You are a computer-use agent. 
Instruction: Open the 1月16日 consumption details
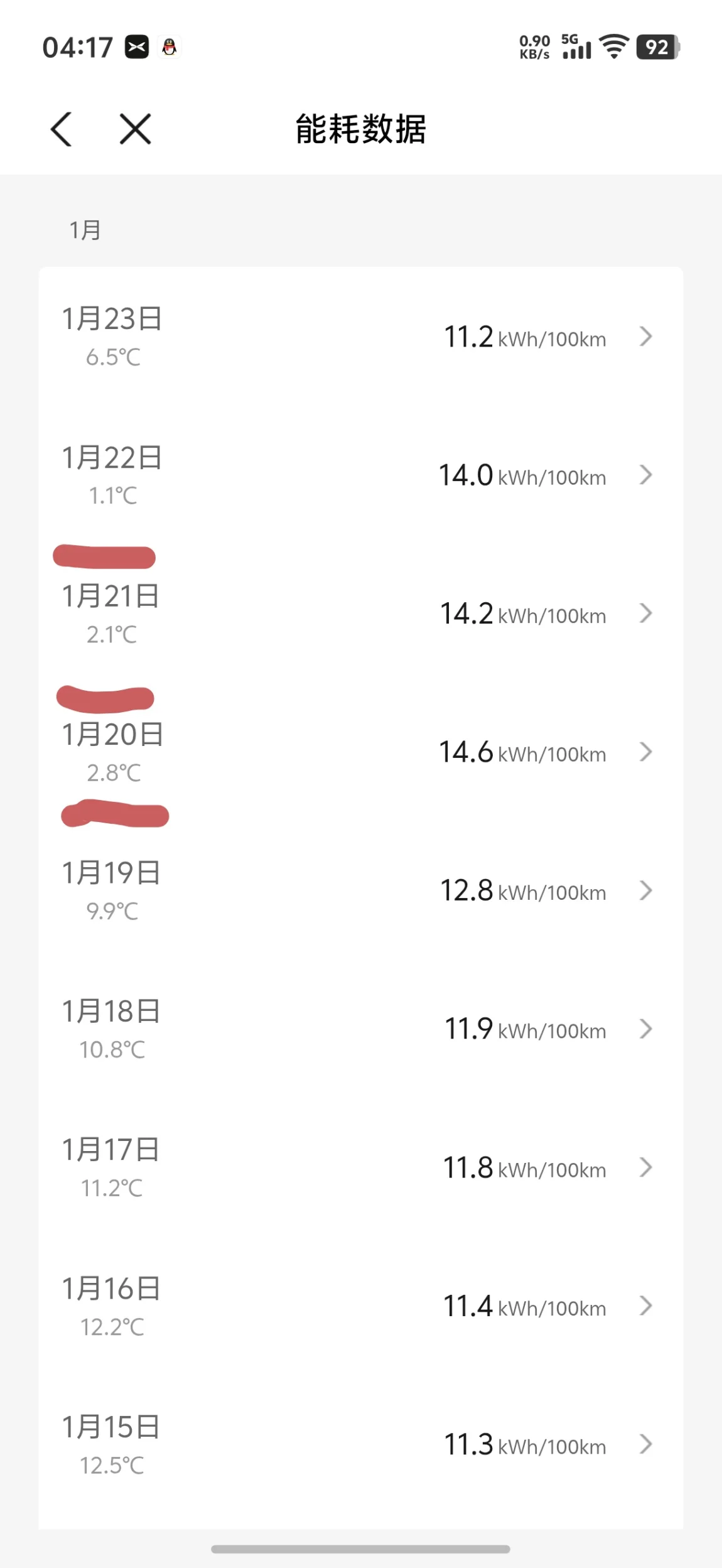click(x=360, y=1306)
